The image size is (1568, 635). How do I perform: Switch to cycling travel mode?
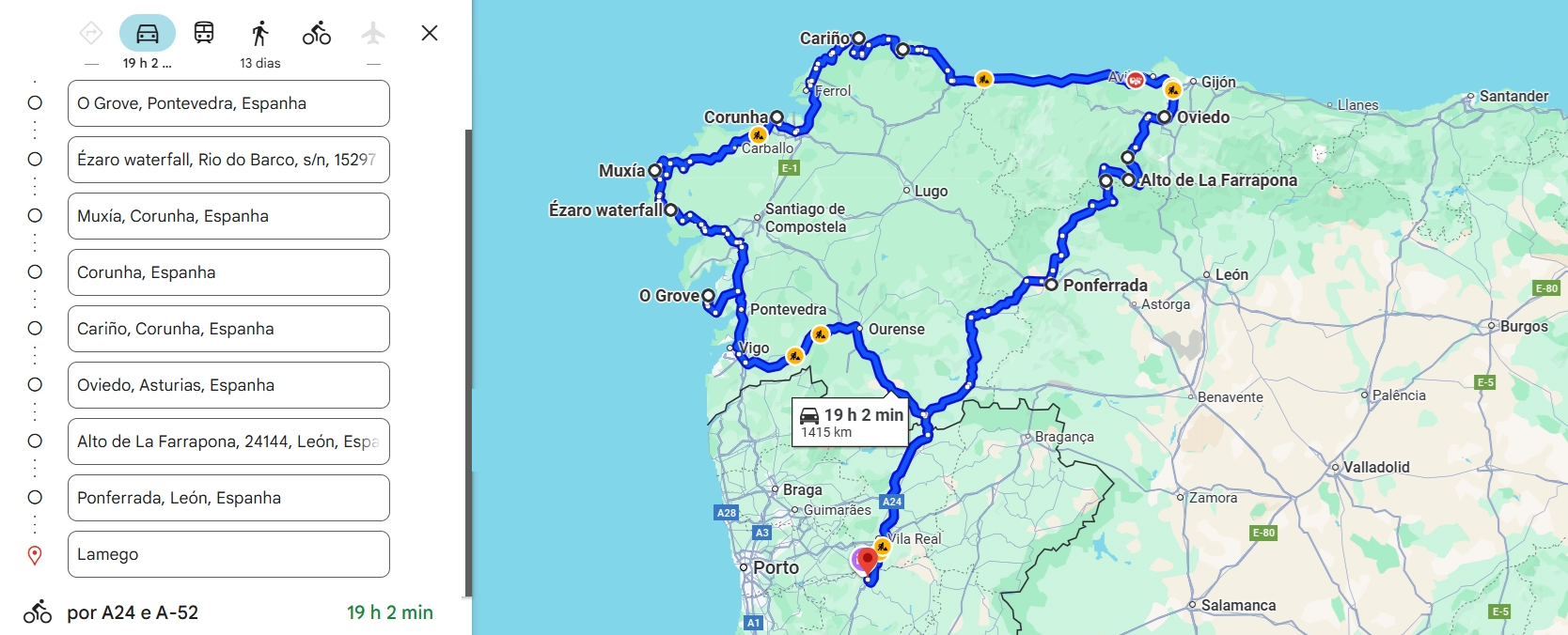pyautogui.click(x=317, y=34)
